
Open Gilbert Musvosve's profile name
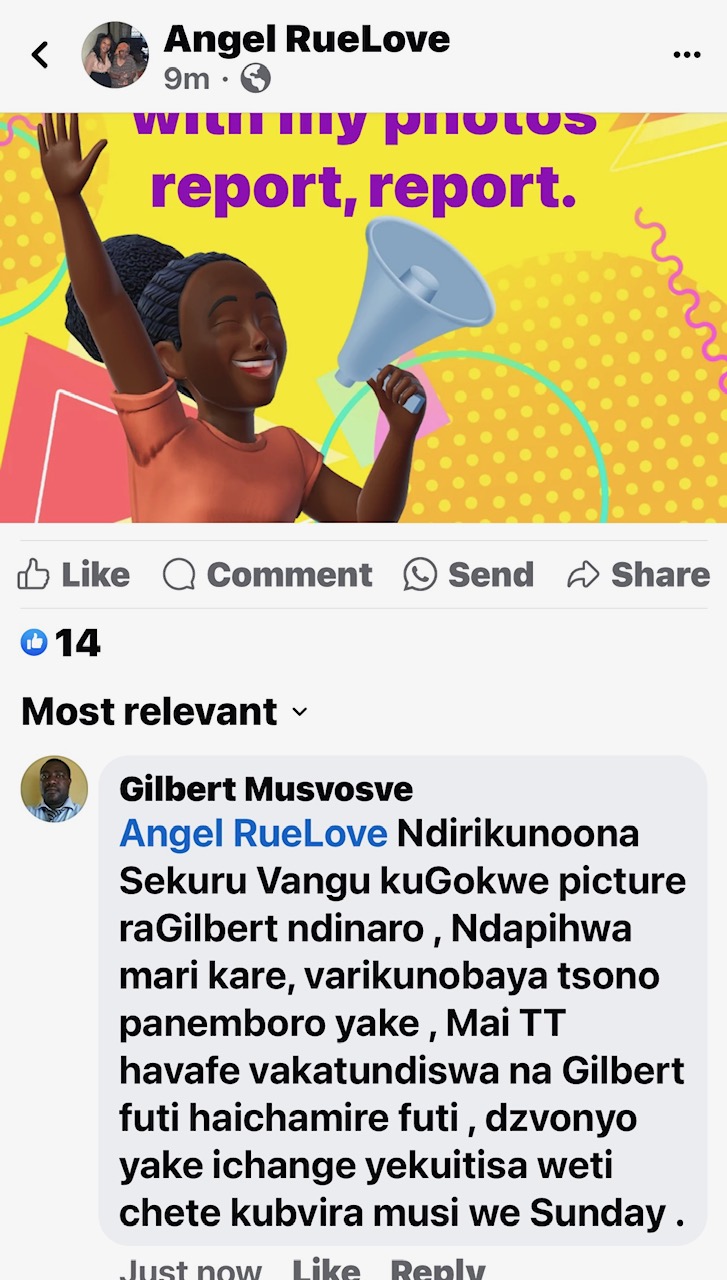[x=266, y=789]
